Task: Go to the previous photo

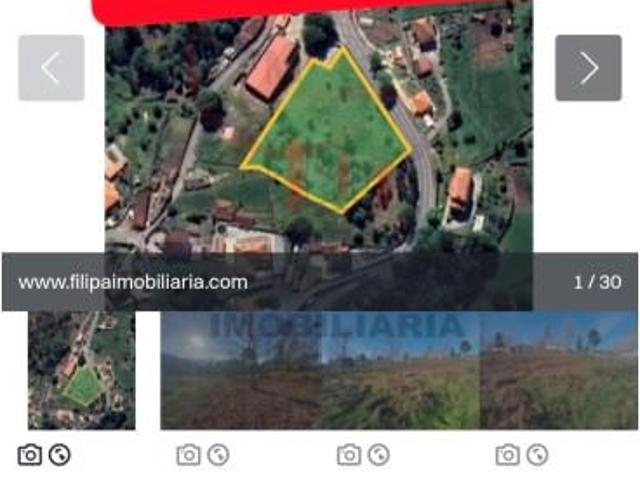Action: tap(51, 68)
